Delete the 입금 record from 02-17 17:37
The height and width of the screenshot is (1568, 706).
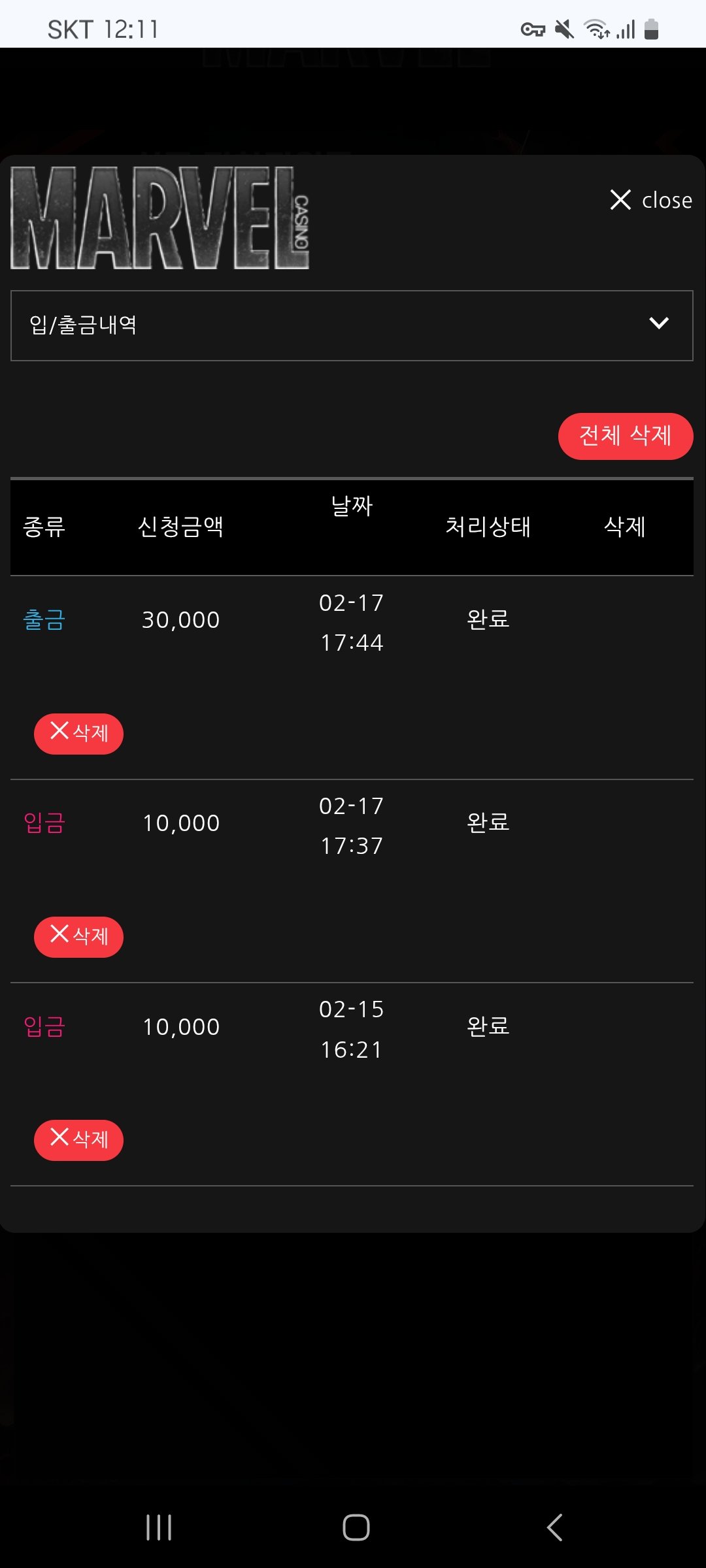pos(78,937)
